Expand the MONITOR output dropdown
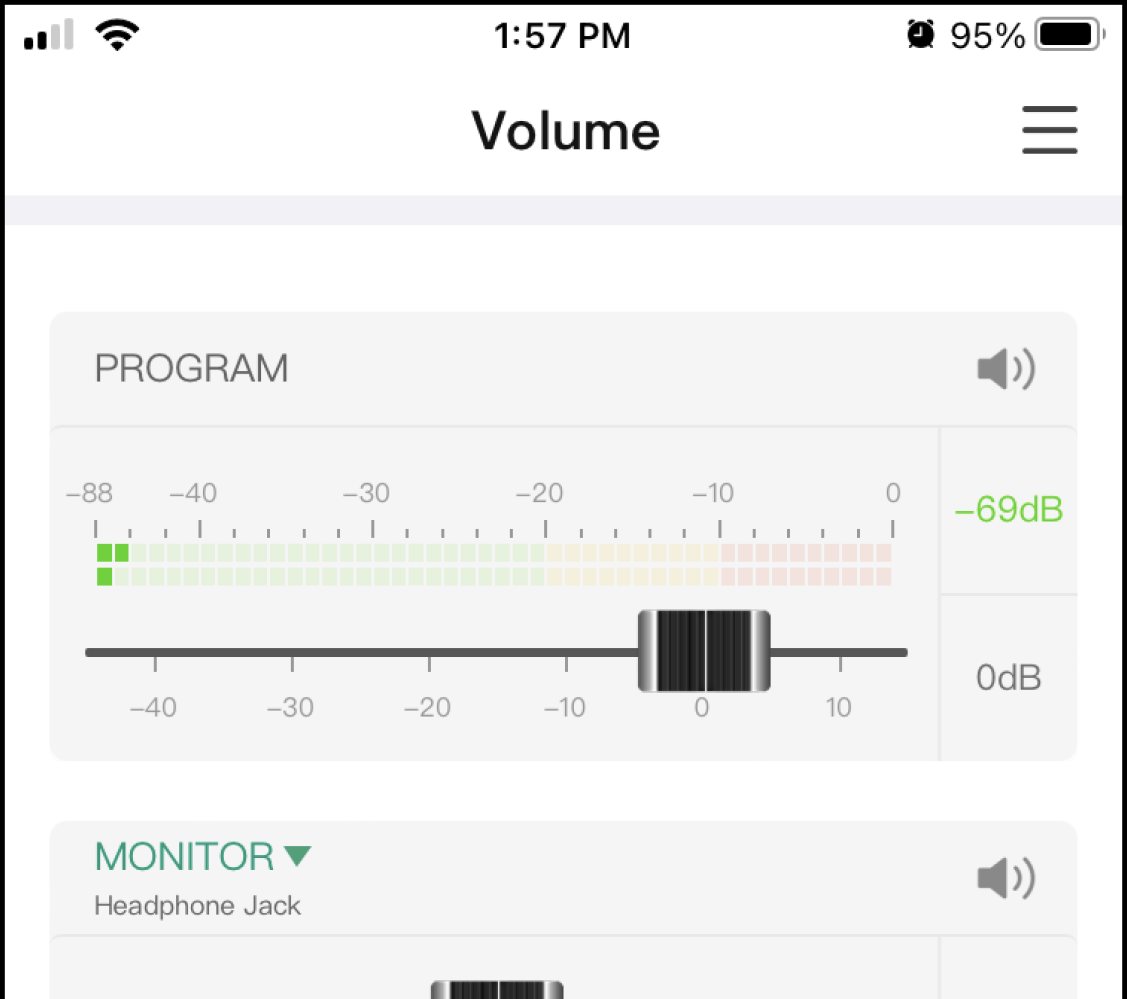Viewport: 1127px width, 999px height. [203, 857]
